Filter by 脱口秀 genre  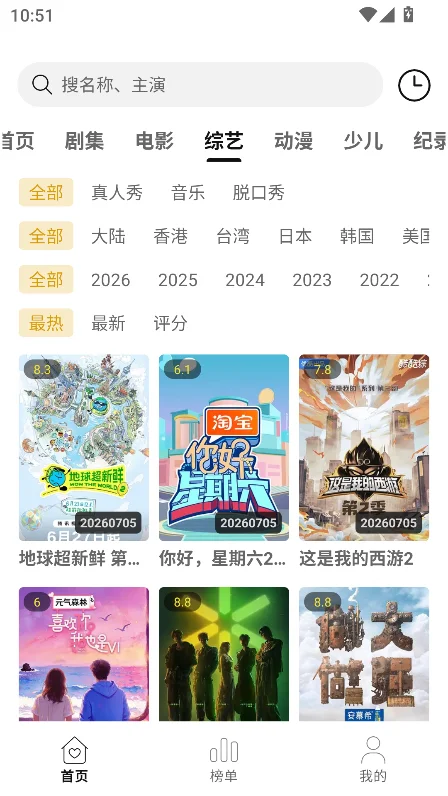pyautogui.click(x=259, y=192)
